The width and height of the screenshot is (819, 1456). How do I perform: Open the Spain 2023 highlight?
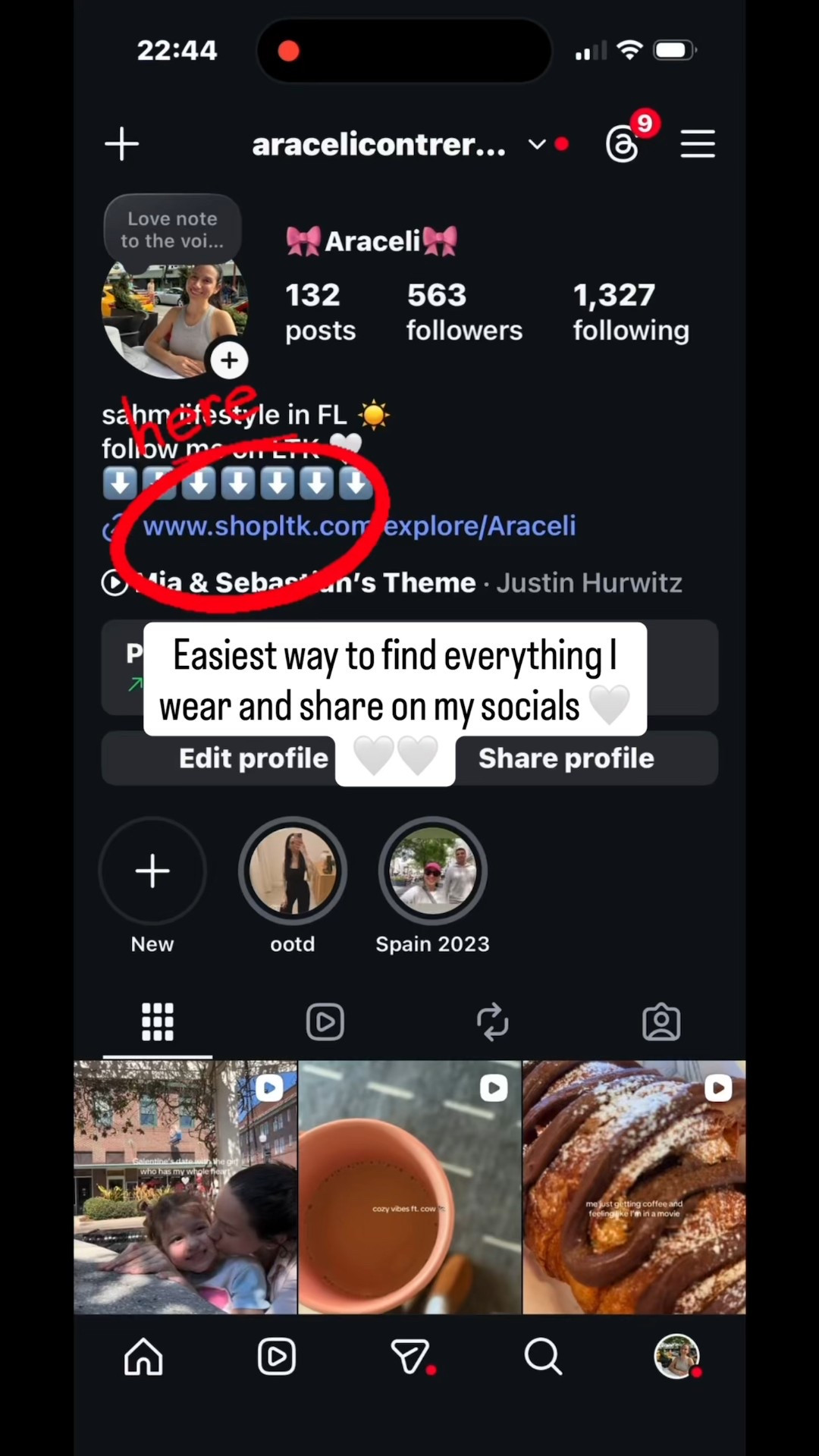(432, 871)
